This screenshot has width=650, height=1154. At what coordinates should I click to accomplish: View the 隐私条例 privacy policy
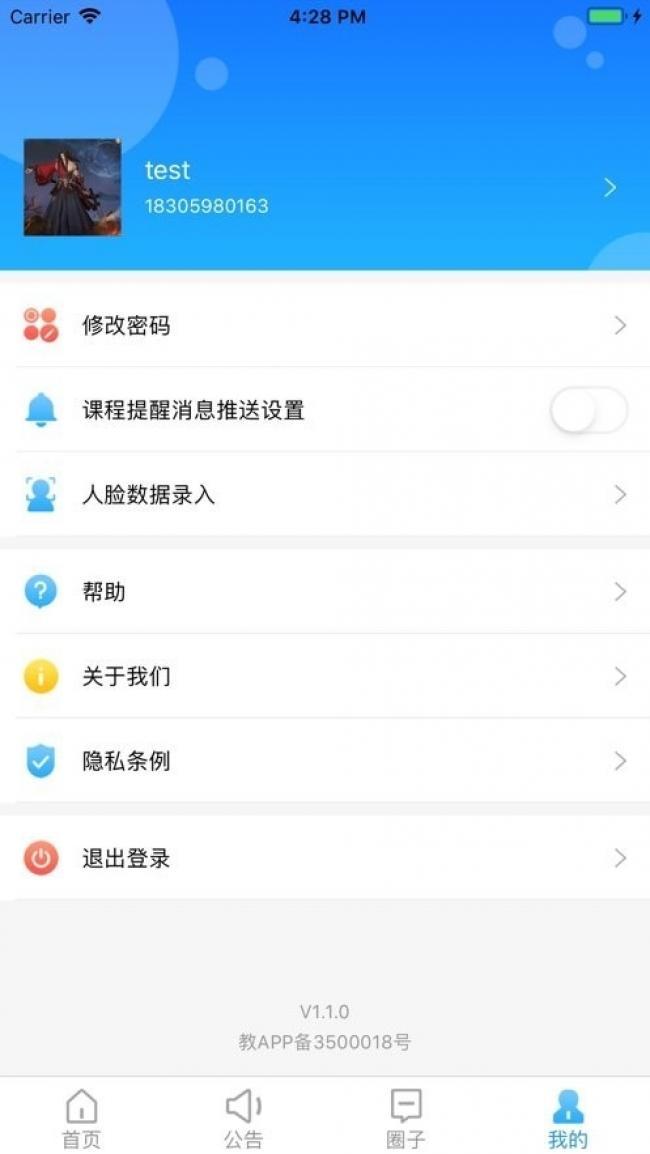[x=325, y=761]
